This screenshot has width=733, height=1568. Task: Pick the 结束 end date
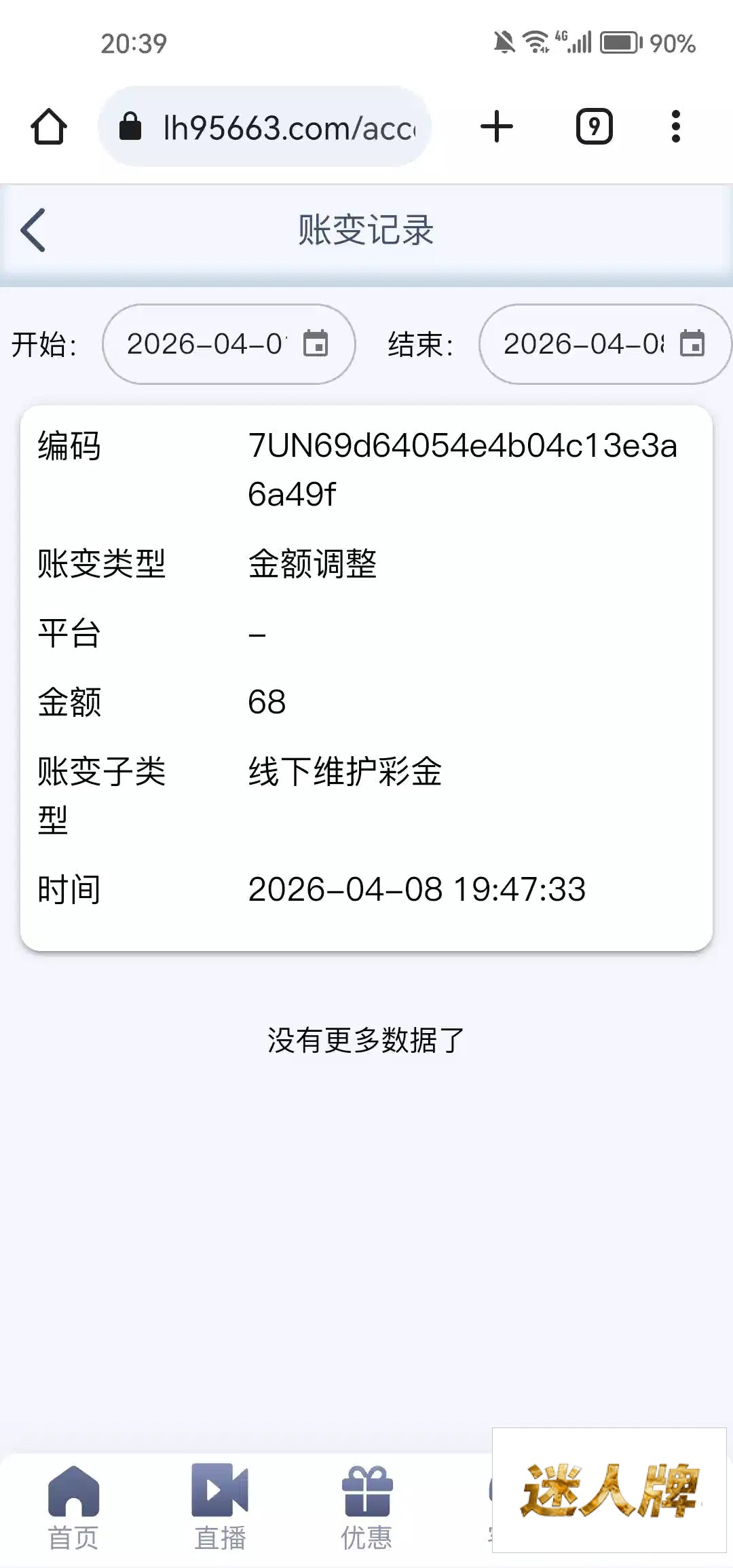(604, 343)
